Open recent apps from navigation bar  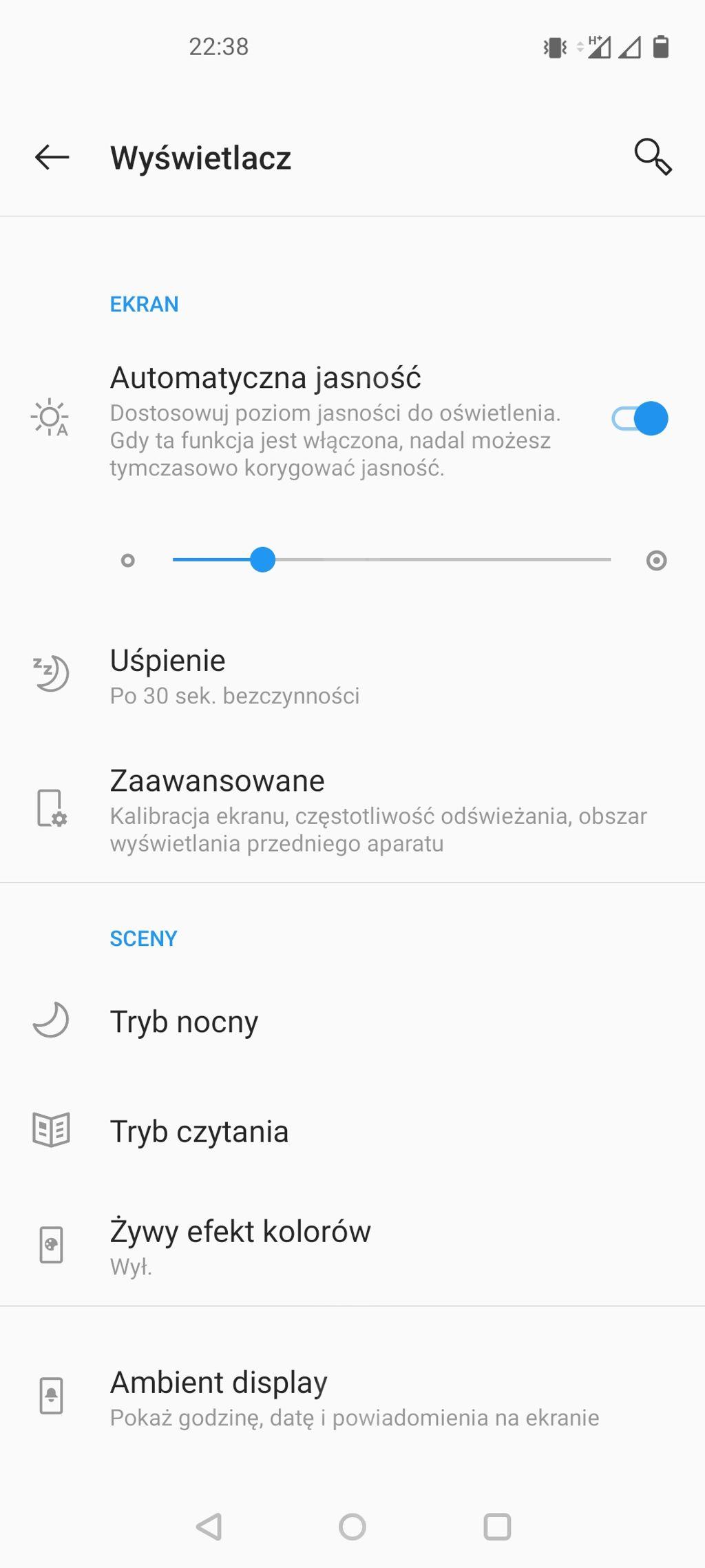point(497,1527)
